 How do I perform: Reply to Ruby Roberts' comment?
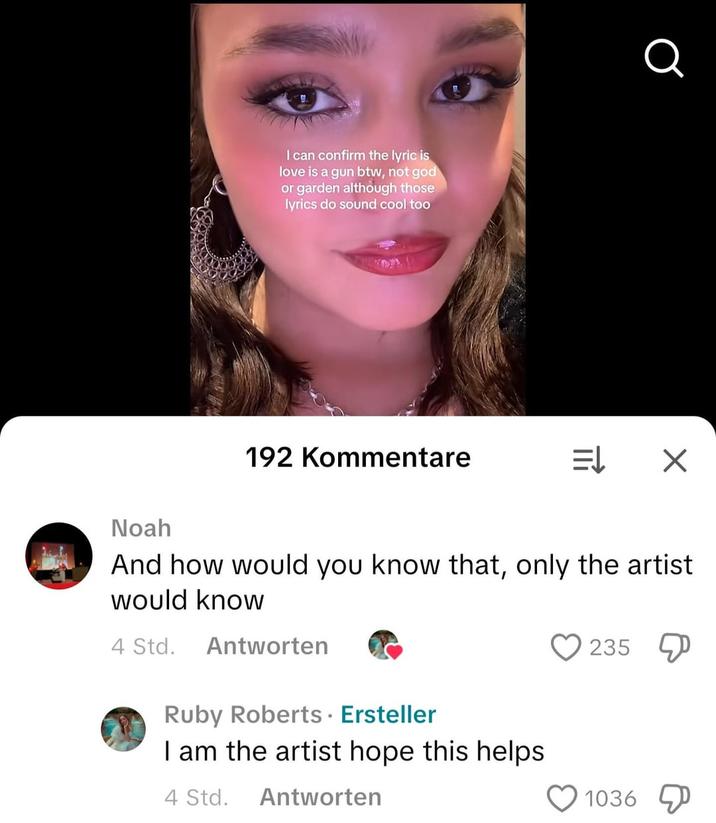pos(320,797)
